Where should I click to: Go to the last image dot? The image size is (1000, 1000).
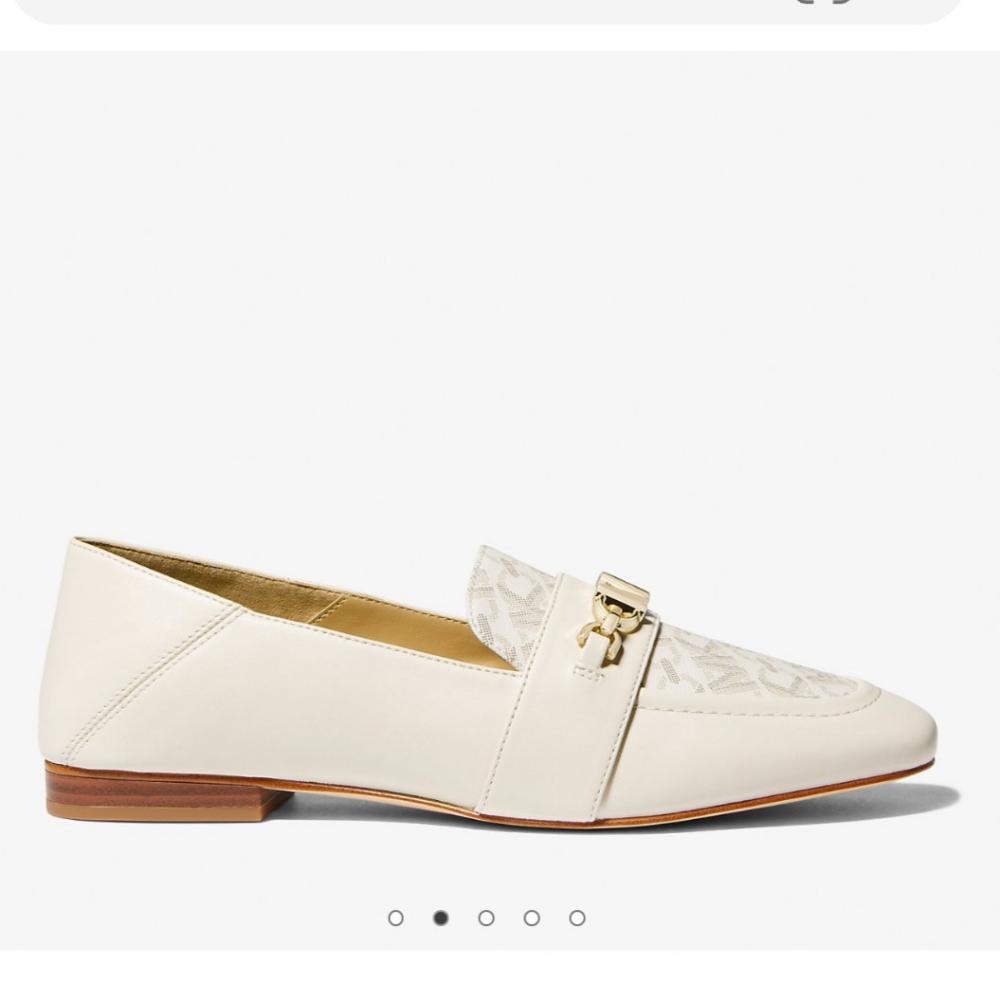coord(577,918)
